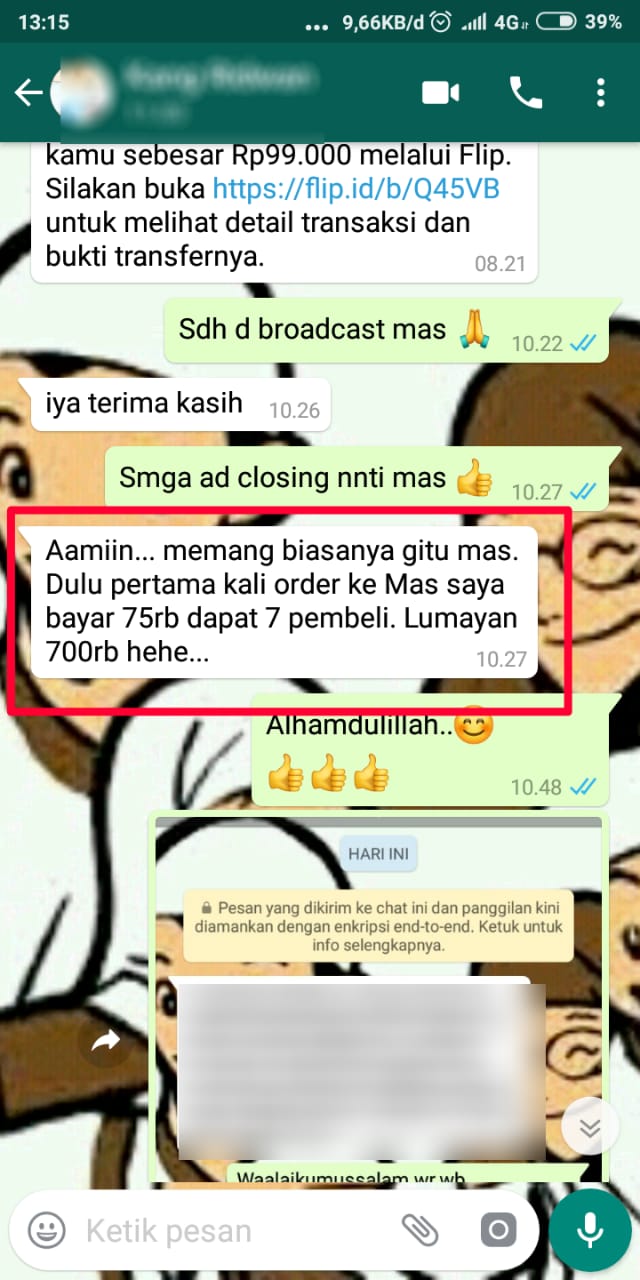Open the camera from the message bar
Screen dimensions: 640x1280
click(x=497, y=1230)
